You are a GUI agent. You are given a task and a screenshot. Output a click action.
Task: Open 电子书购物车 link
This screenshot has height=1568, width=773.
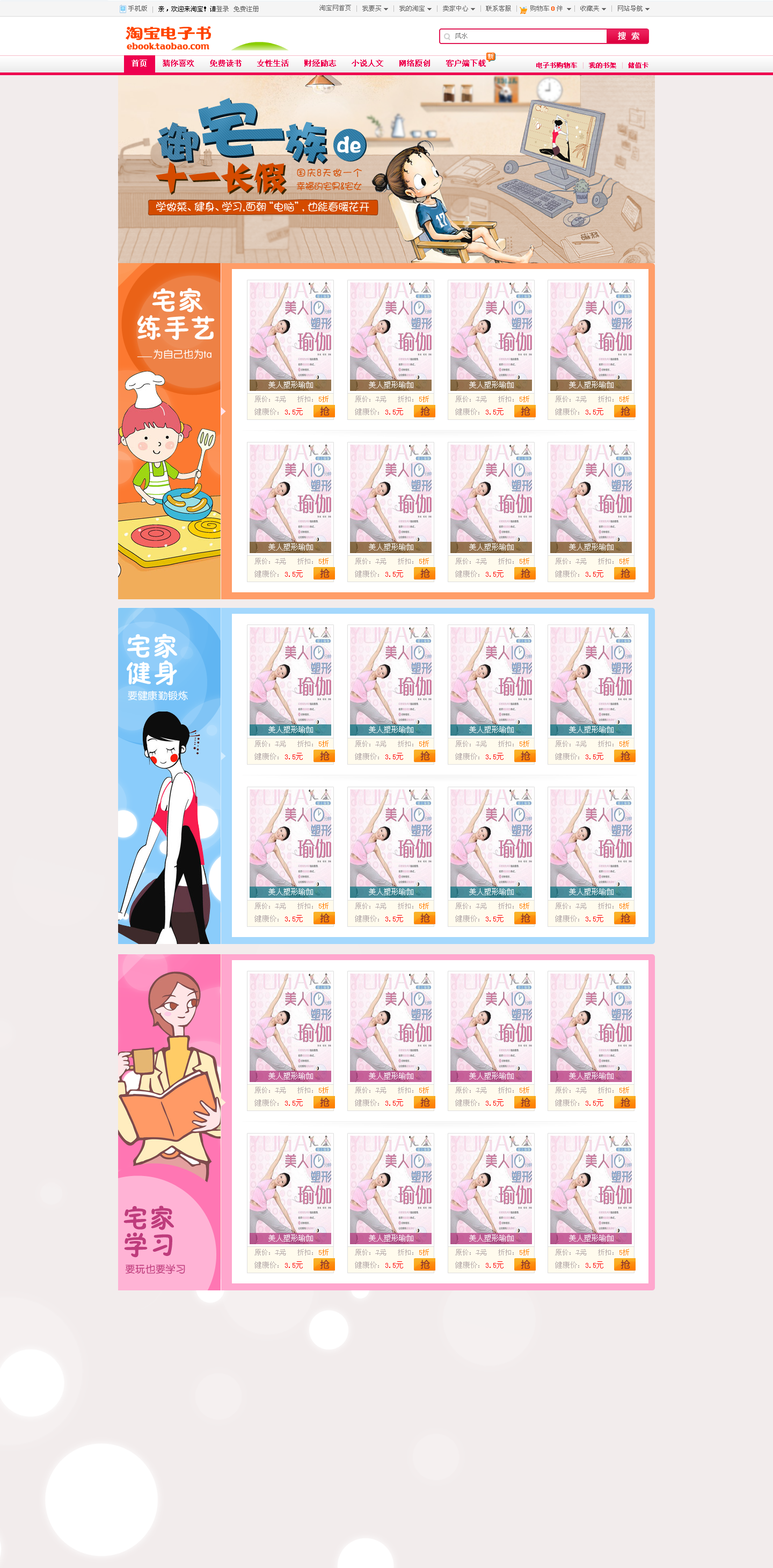[x=556, y=65]
